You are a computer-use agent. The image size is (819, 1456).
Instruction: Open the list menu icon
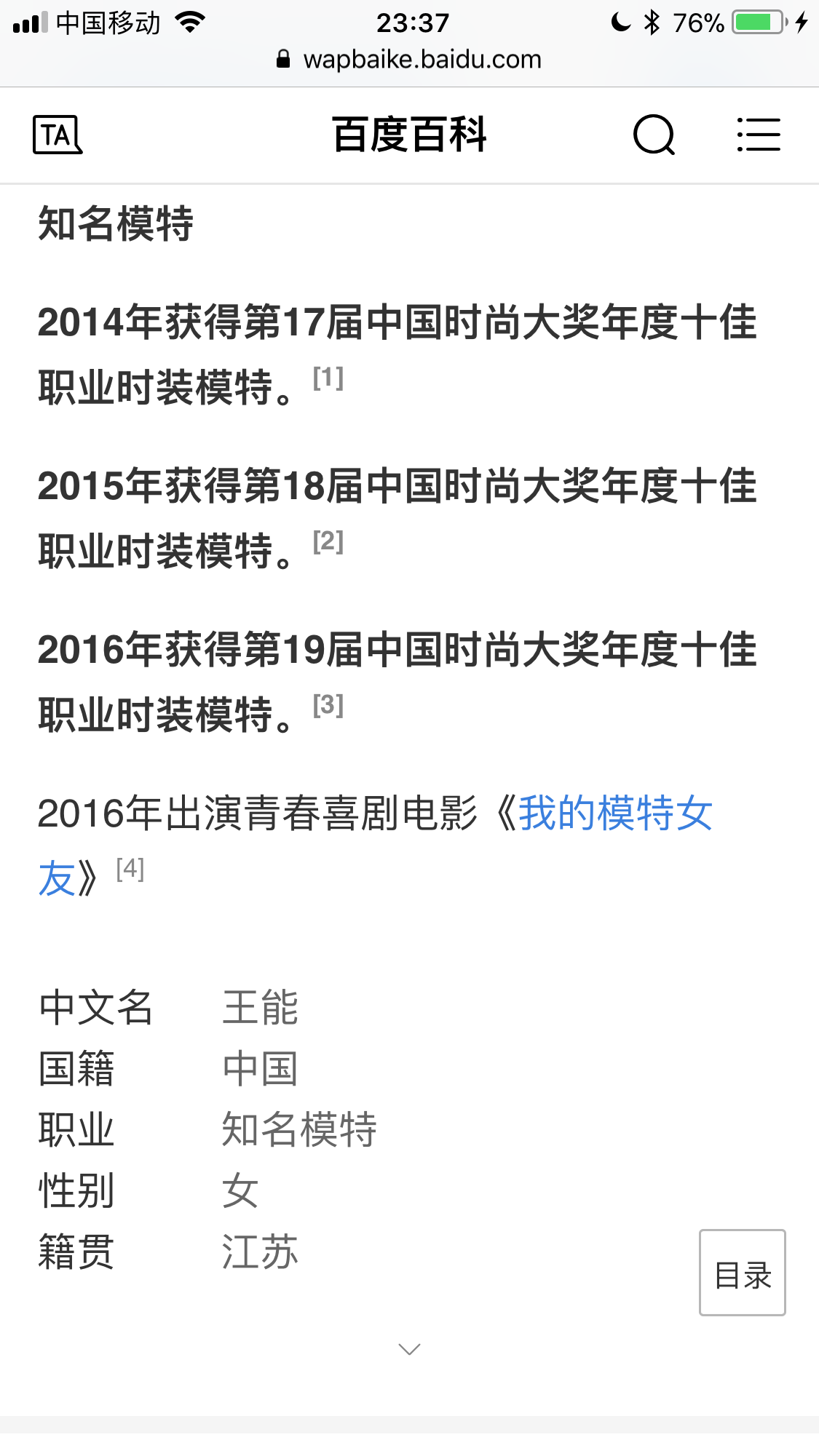click(x=758, y=135)
